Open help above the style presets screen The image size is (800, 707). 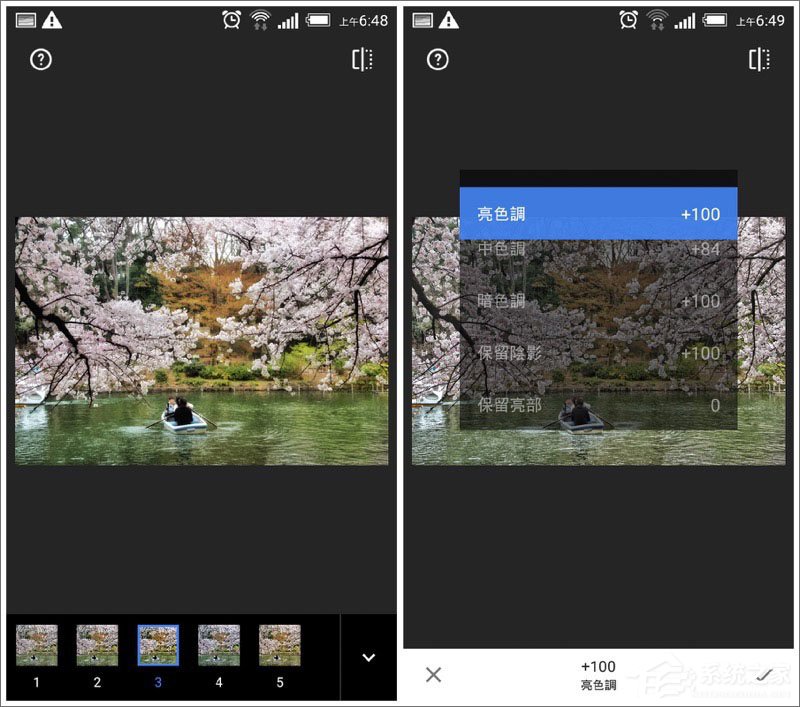coord(41,60)
